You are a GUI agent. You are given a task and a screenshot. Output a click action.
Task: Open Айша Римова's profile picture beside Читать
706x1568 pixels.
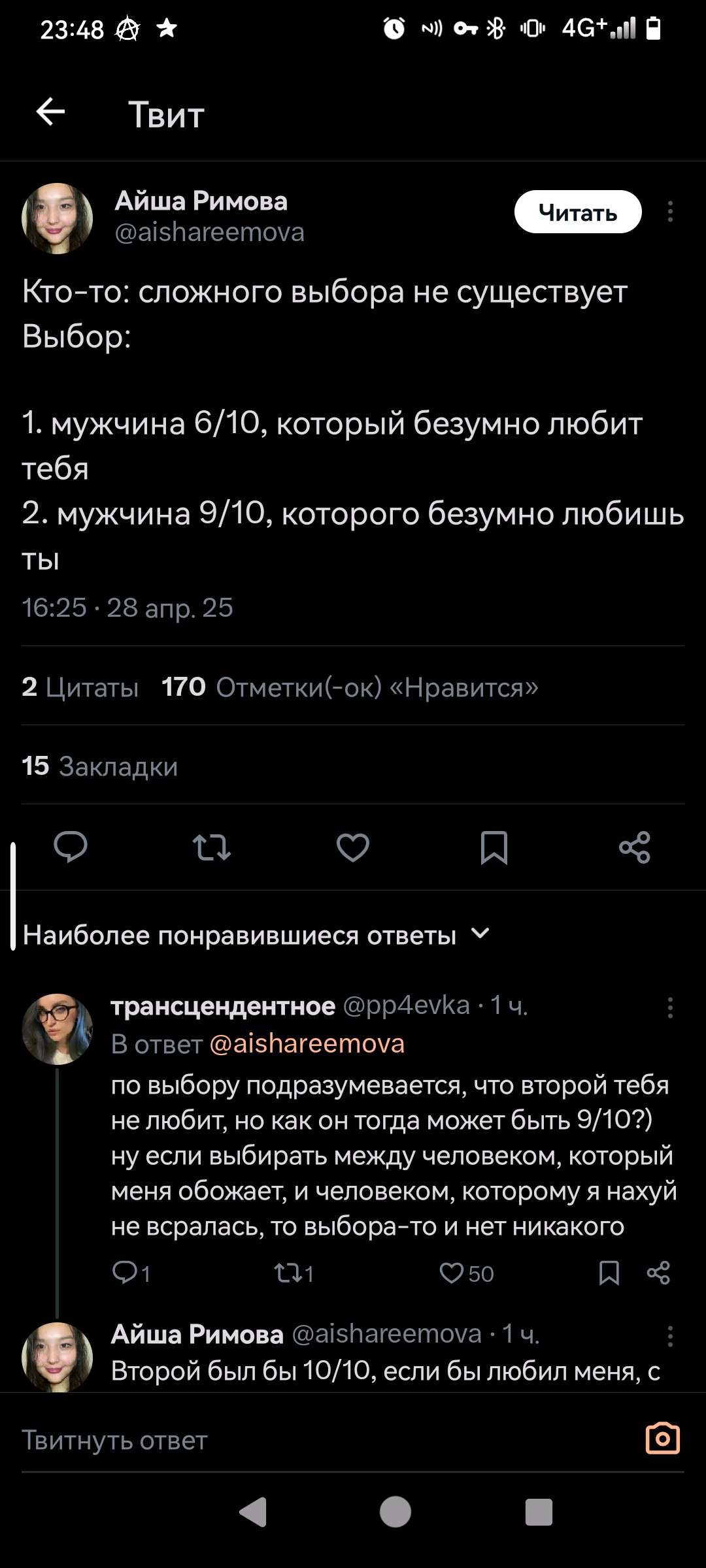(58, 218)
